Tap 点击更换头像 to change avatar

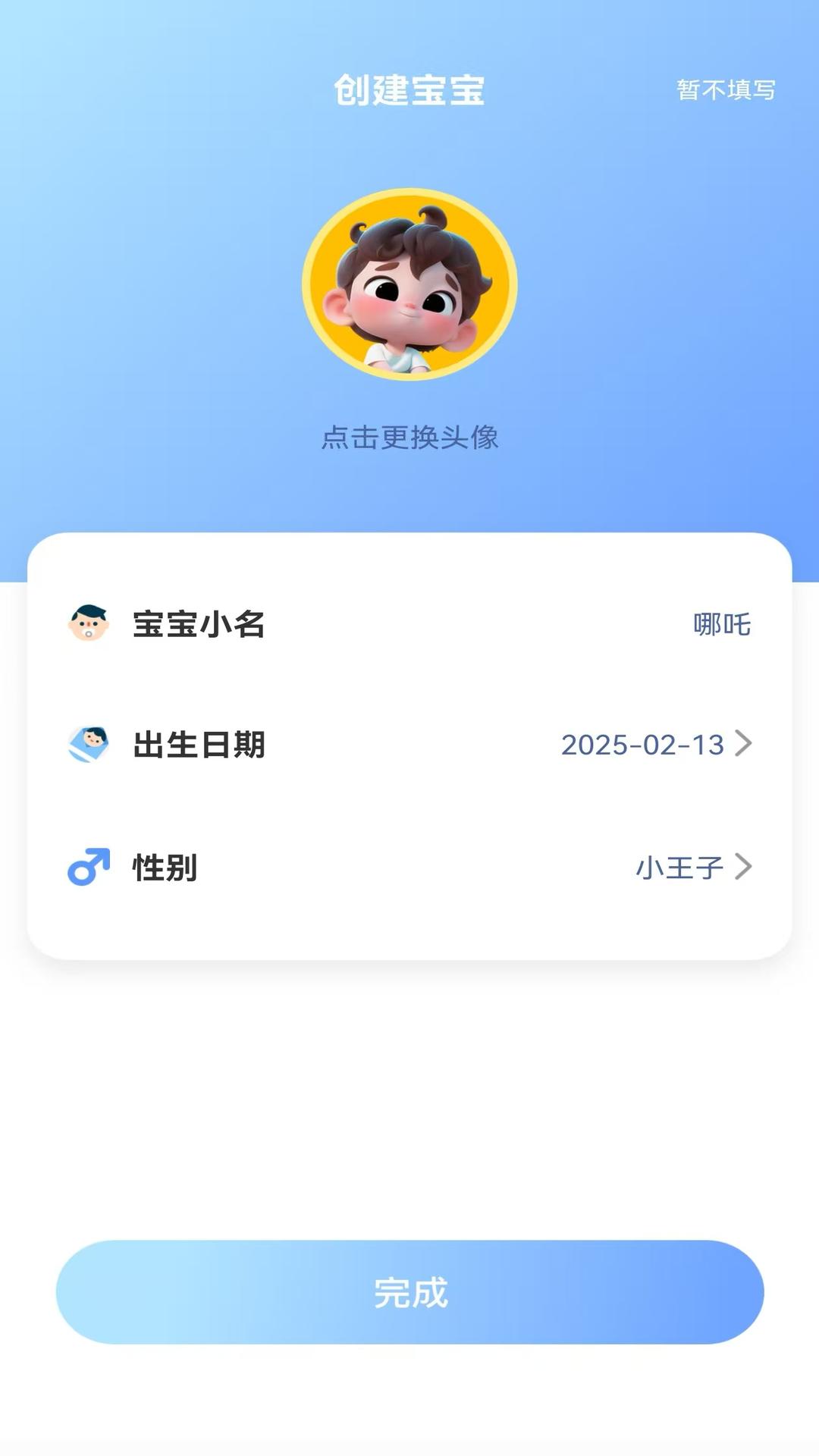coord(409,437)
